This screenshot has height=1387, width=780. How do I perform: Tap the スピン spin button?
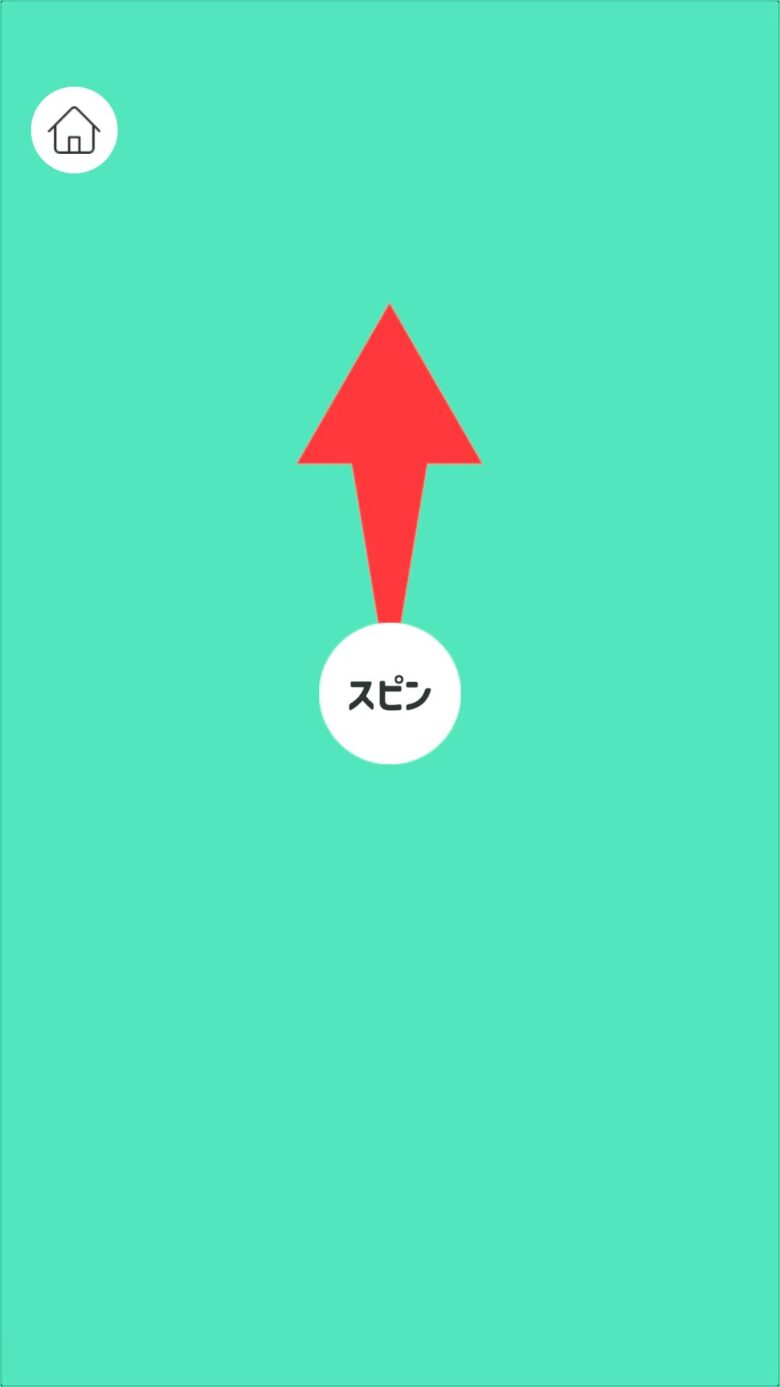click(x=390, y=694)
